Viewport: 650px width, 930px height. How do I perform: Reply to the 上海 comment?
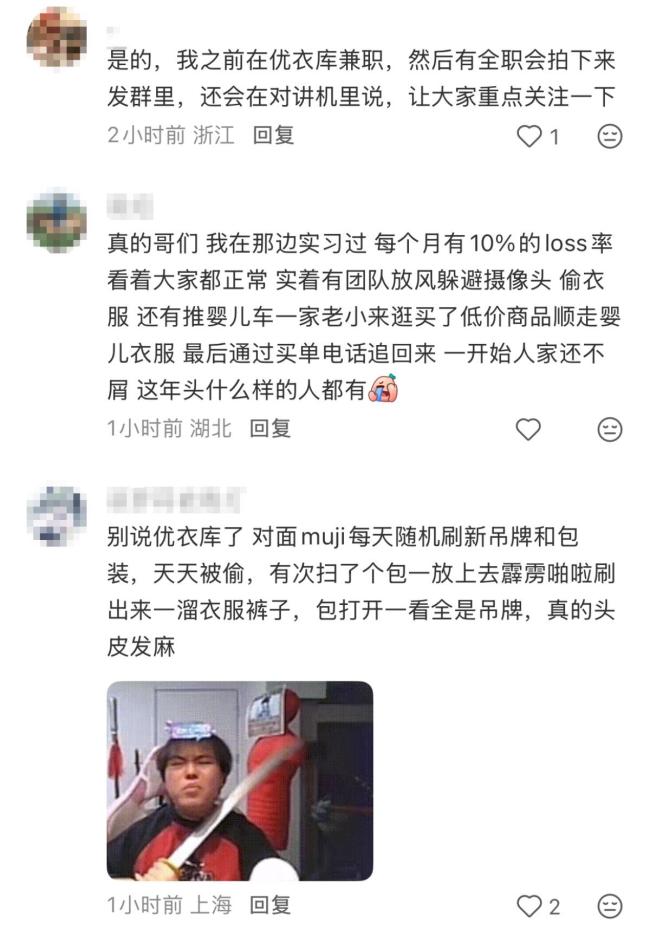(x=270, y=905)
